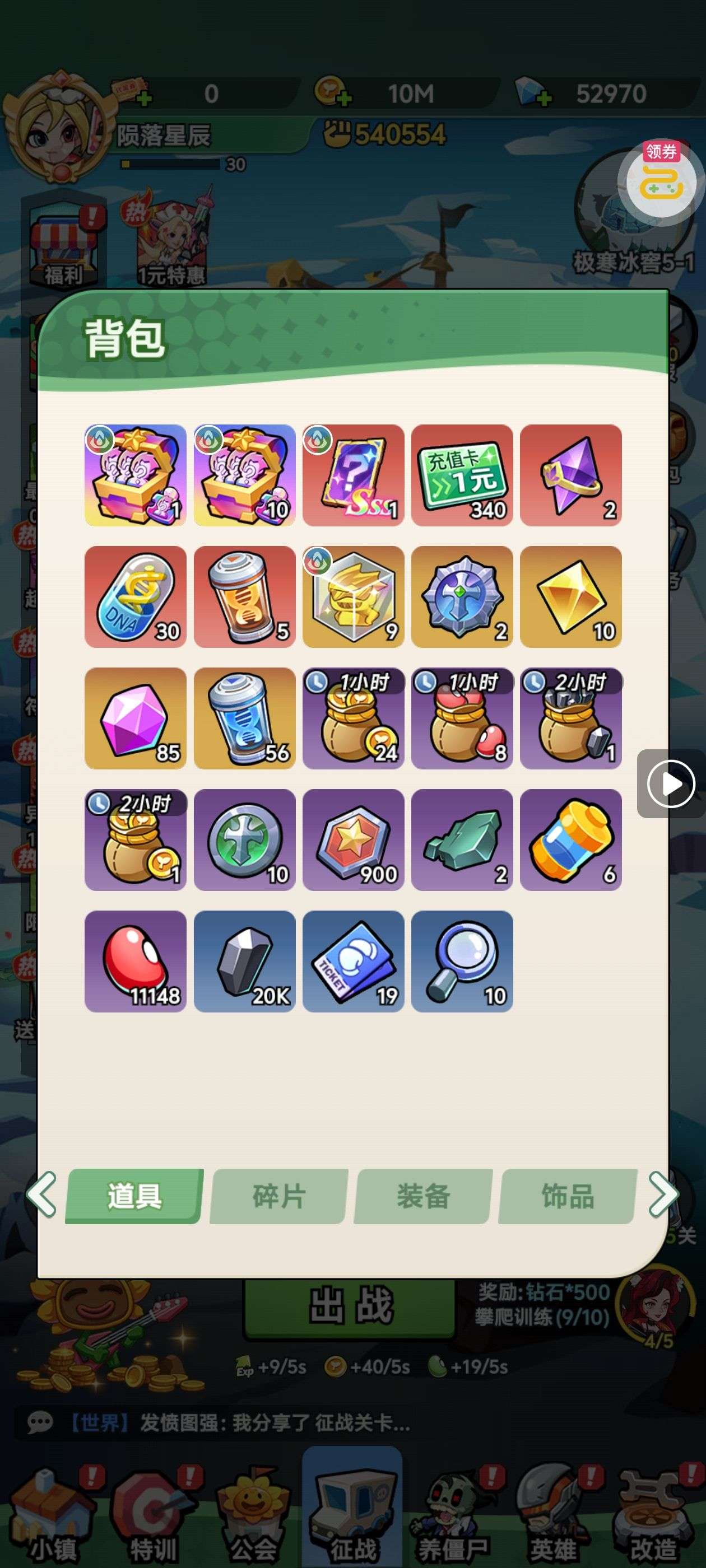Open the ticket item with 19
Viewport: 706px width, 1568px height.
(x=354, y=961)
